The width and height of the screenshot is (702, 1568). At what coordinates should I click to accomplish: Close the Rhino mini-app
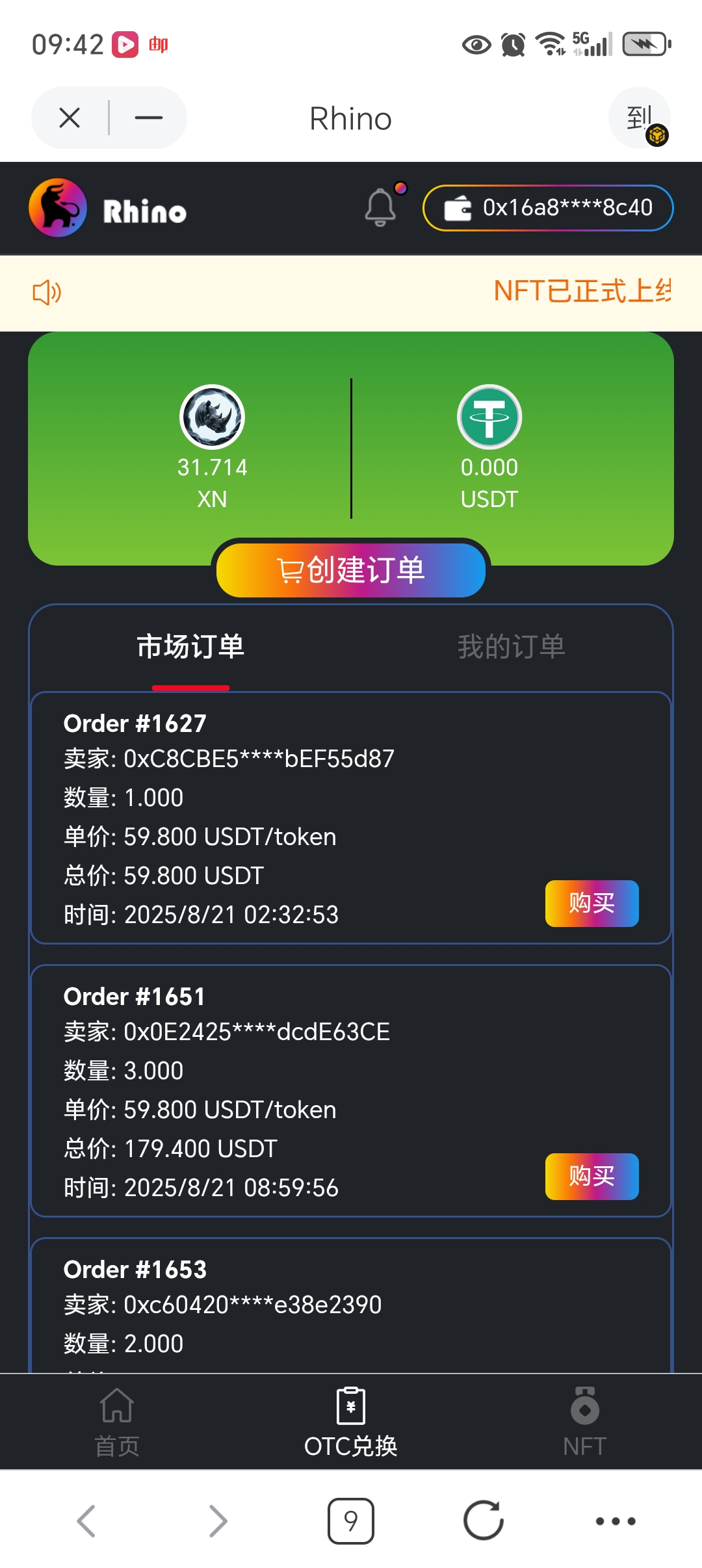[x=70, y=118]
